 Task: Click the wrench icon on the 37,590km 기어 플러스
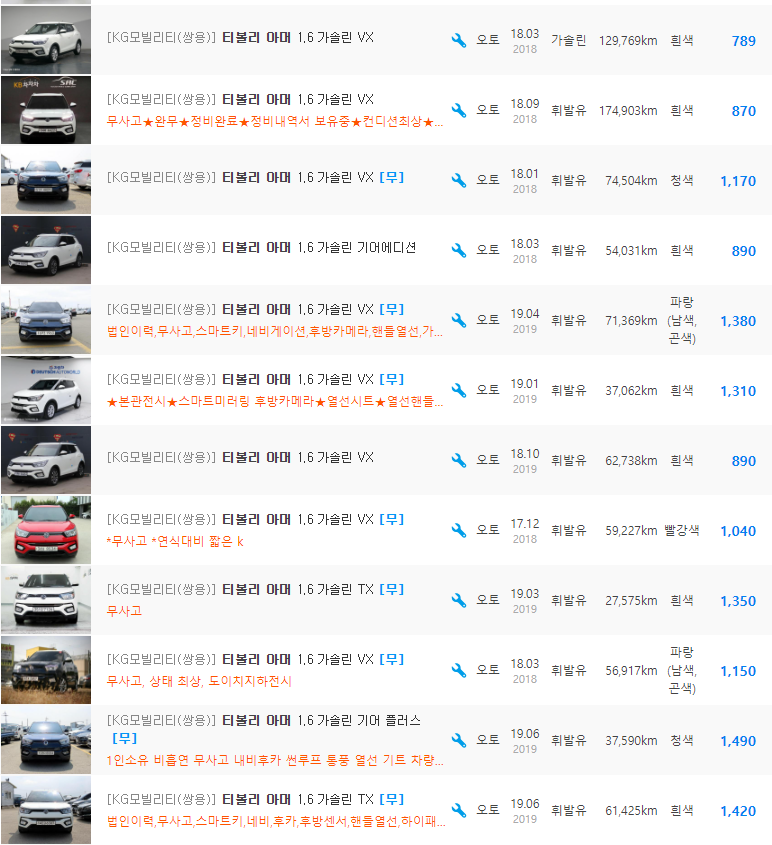(x=458, y=738)
